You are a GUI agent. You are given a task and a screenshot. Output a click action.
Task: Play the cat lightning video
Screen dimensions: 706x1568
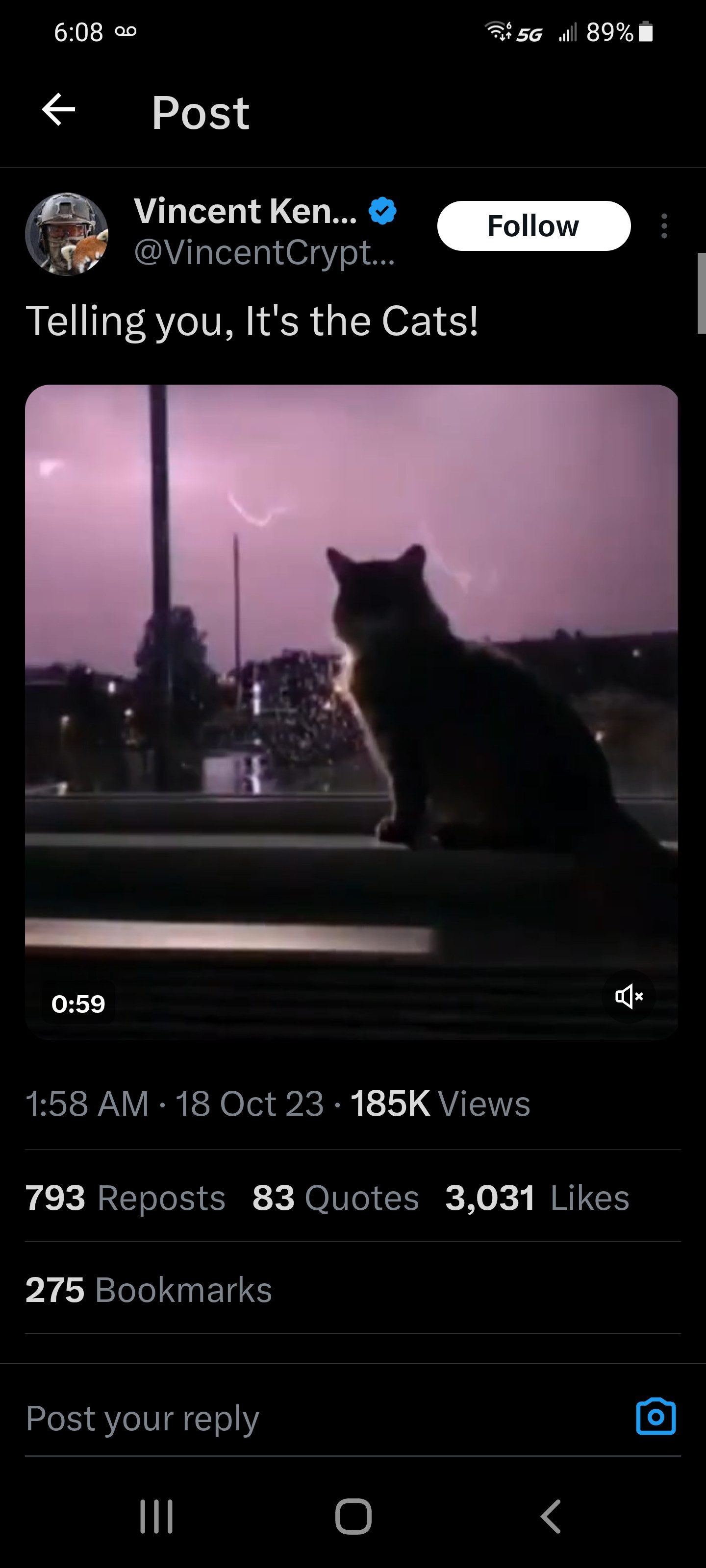(352, 711)
